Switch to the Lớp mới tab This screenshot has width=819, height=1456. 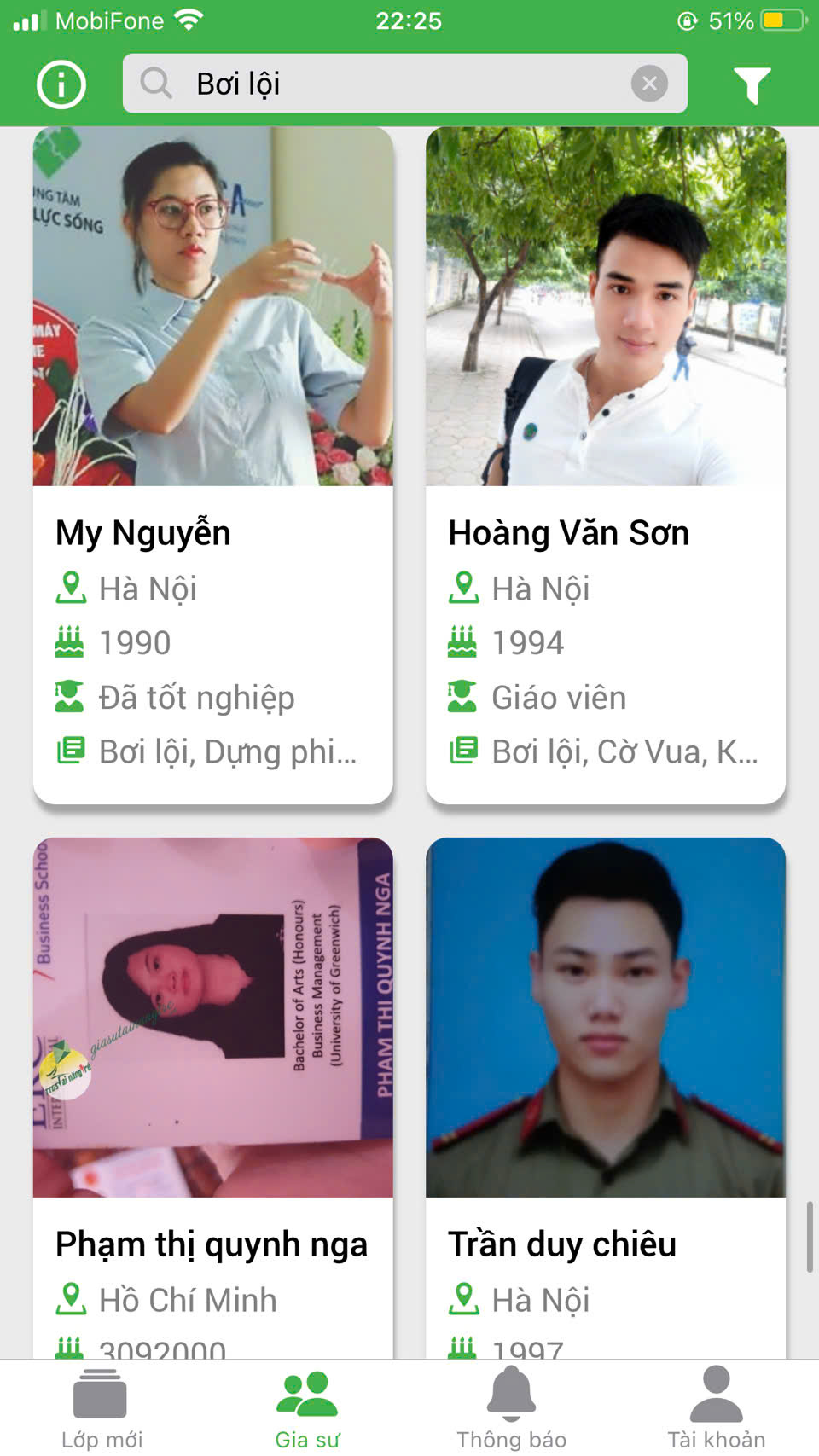(x=102, y=1408)
